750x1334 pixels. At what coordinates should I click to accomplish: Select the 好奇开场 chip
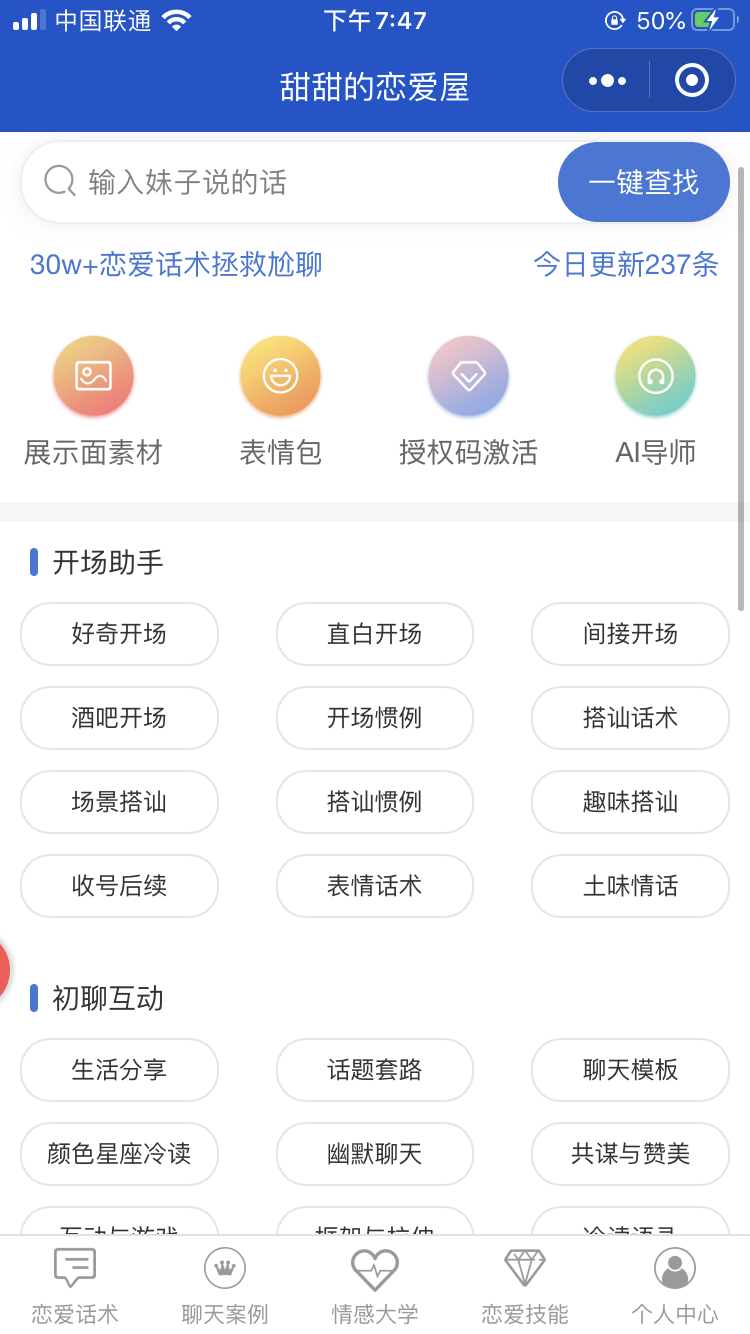pyautogui.click(x=119, y=634)
